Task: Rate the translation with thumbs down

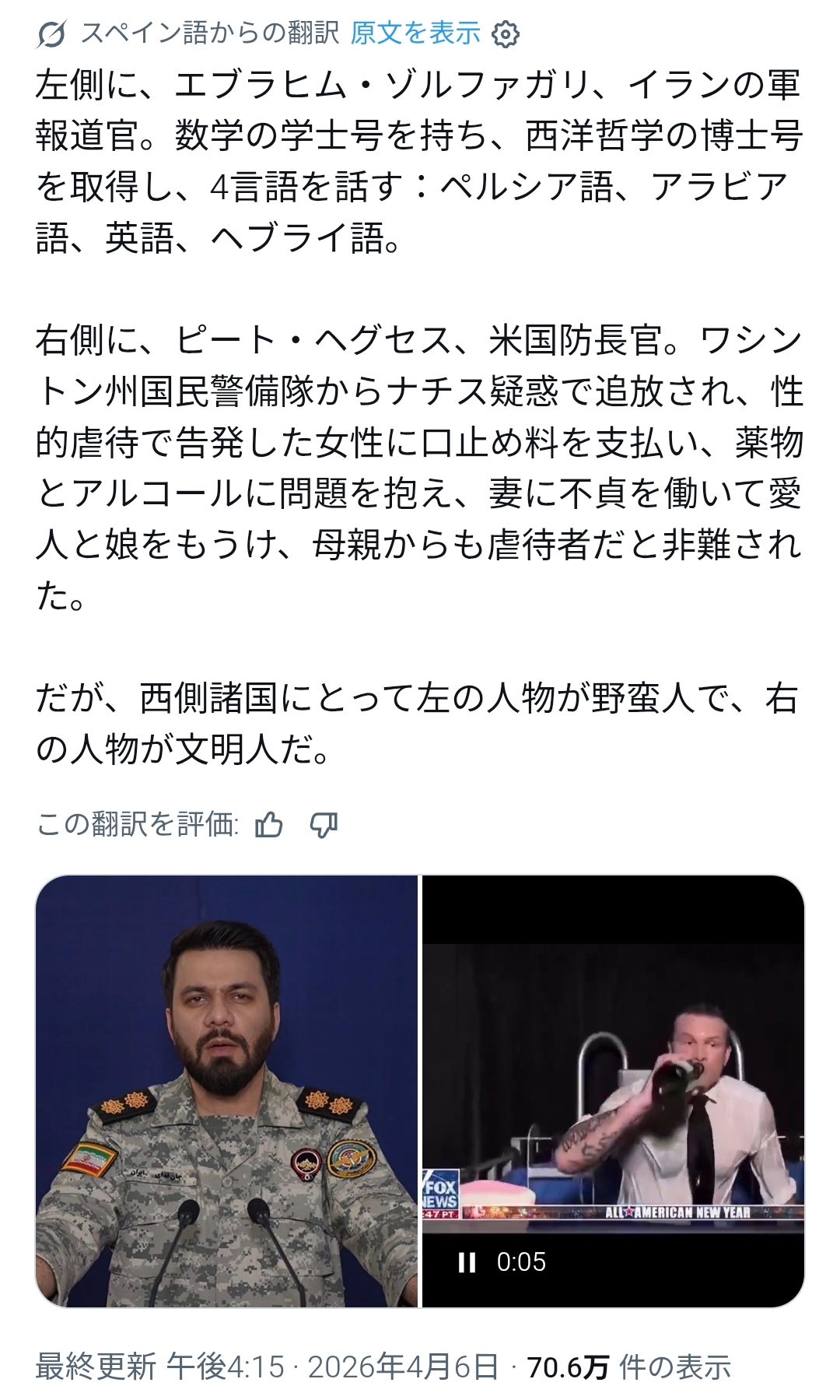Action: [324, 824]
